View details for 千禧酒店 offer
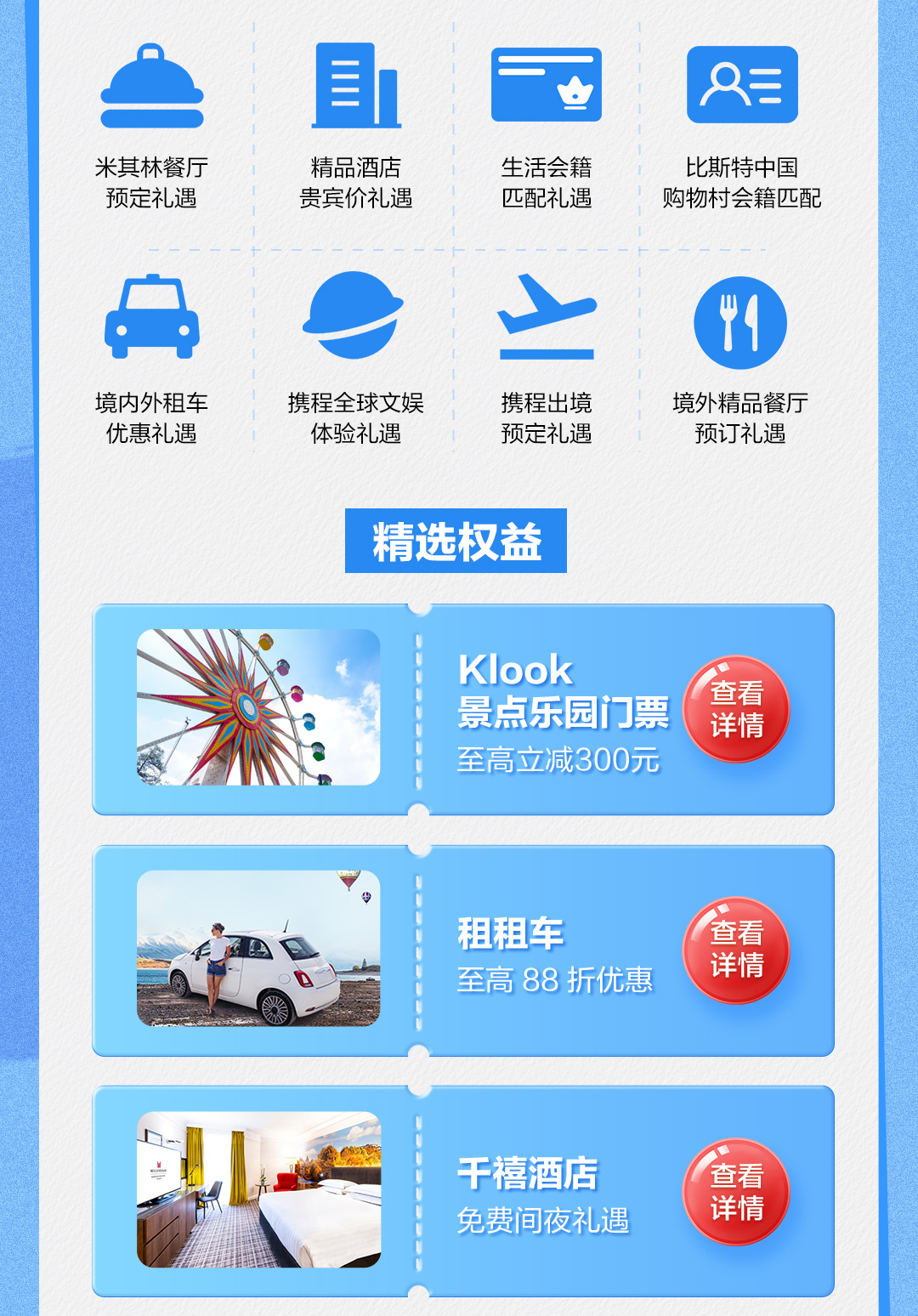This screenshot has width=918, height=1316. click(x=736, y=1192)
